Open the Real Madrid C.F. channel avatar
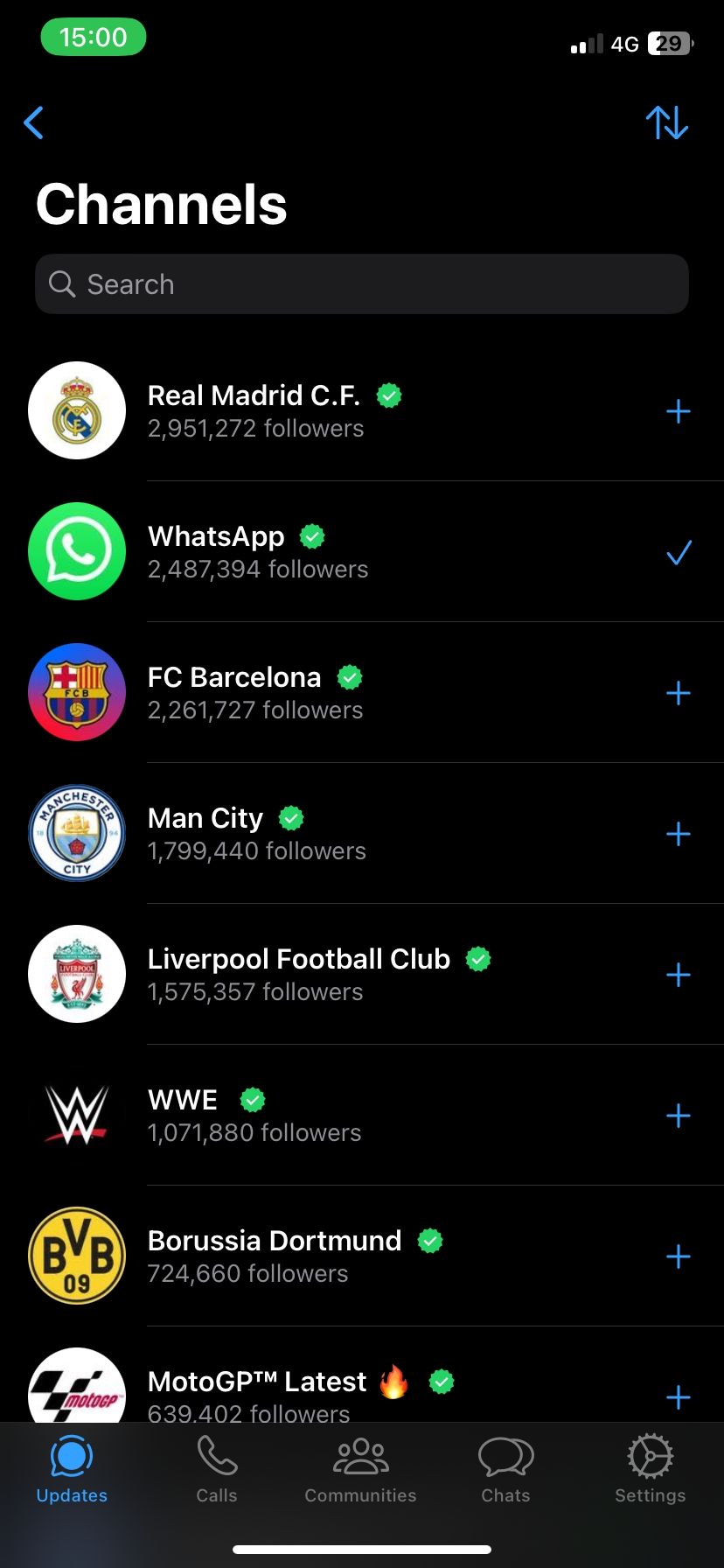Viewport: 724px width, 1568px height. point(77,410)
